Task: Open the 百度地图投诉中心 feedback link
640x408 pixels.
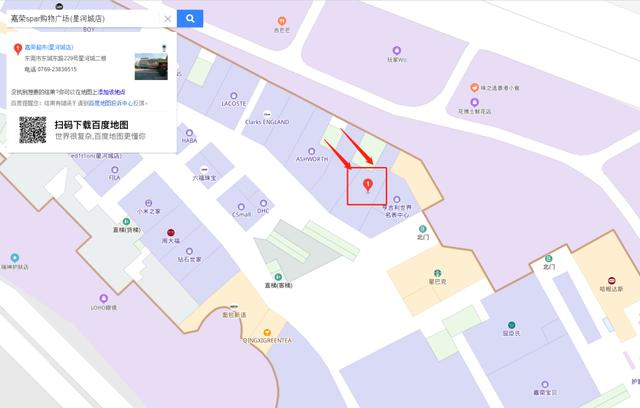Action: [x=118, y=102]
